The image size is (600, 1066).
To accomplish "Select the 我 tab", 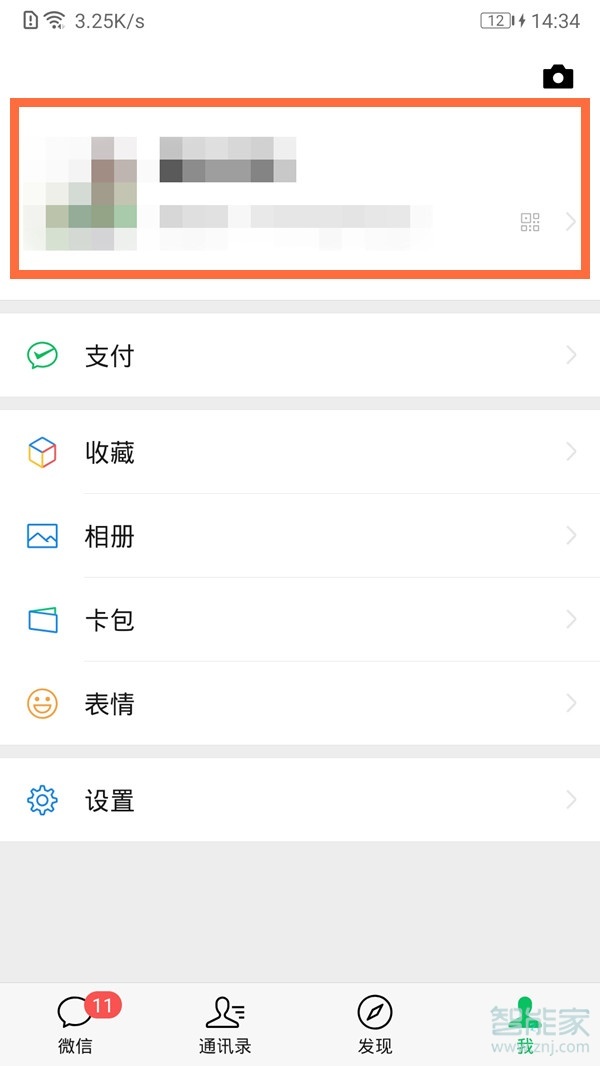I will (x=525, y=1025).
